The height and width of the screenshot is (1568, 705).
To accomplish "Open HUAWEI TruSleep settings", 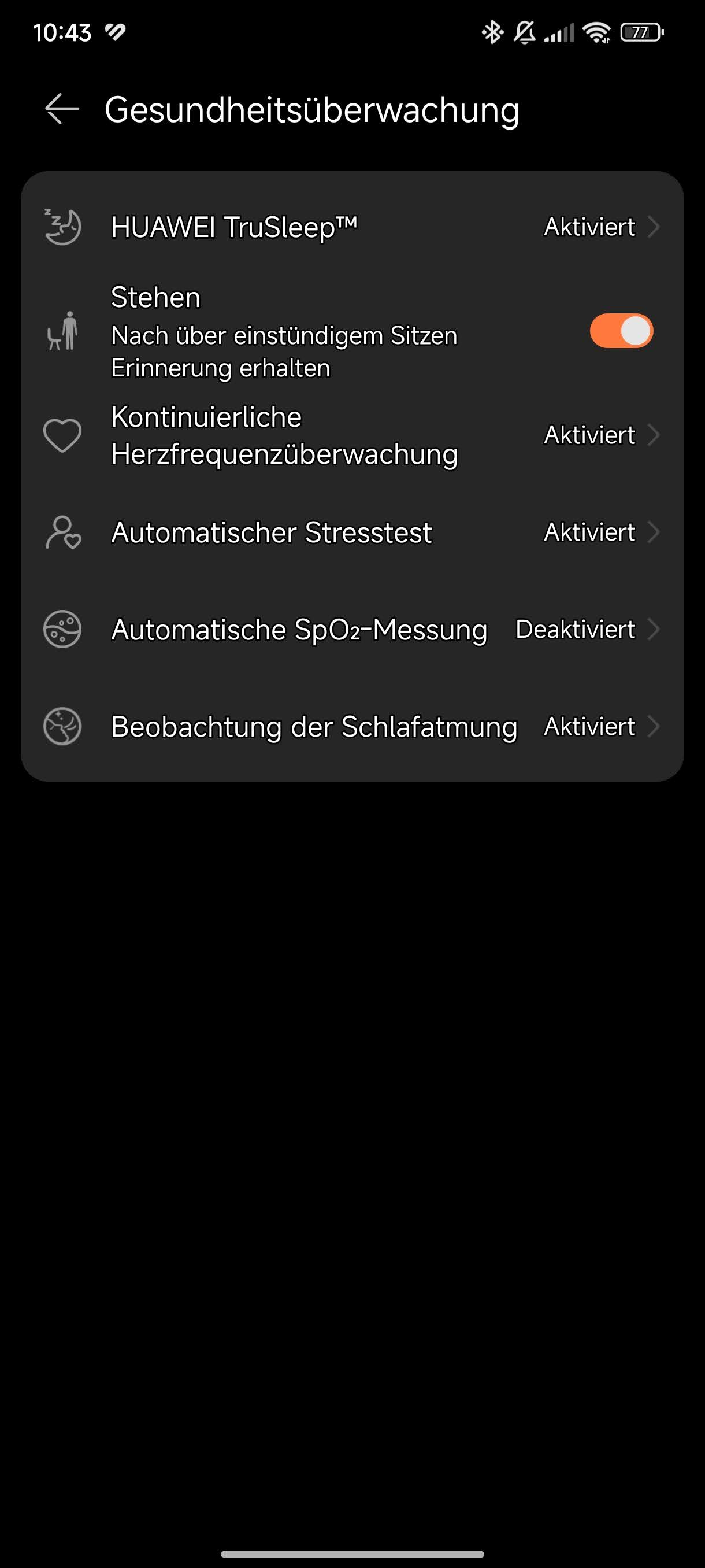I will tap(352, 227).
